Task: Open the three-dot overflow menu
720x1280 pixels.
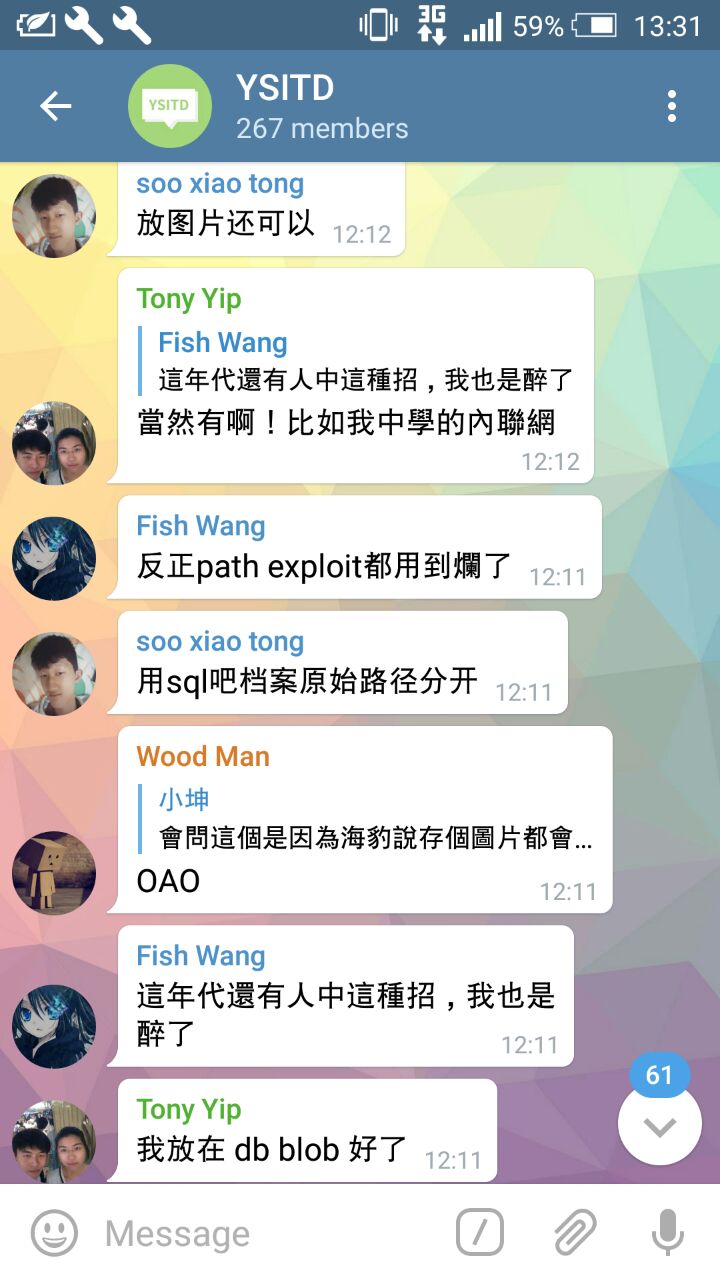Action: 671,106
